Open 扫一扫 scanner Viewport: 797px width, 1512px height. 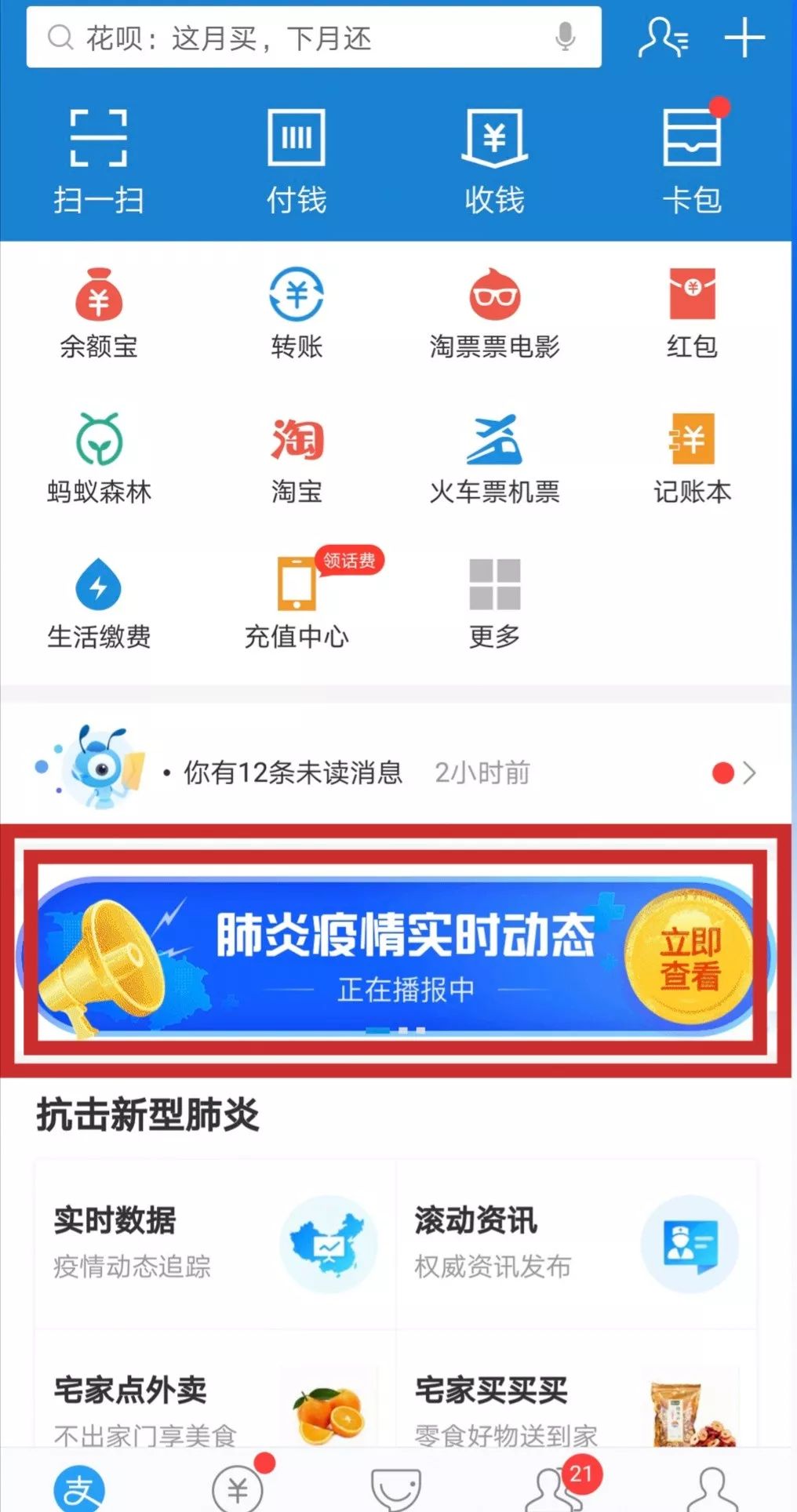pyautogui.click(x=99, y=162)
